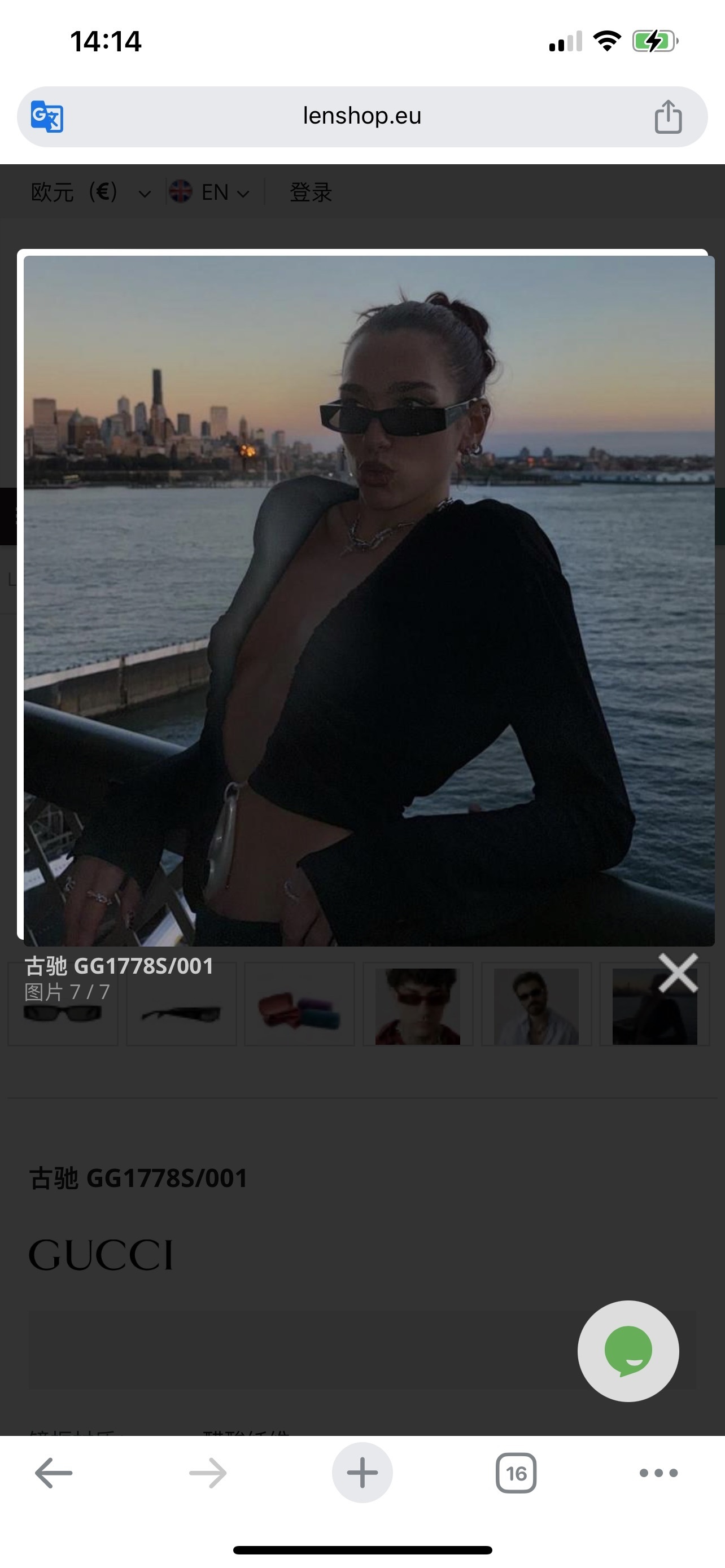The image size is (725, 1568).
Task: Tap the lenshop.eu address bar
Action: [362, 116]
